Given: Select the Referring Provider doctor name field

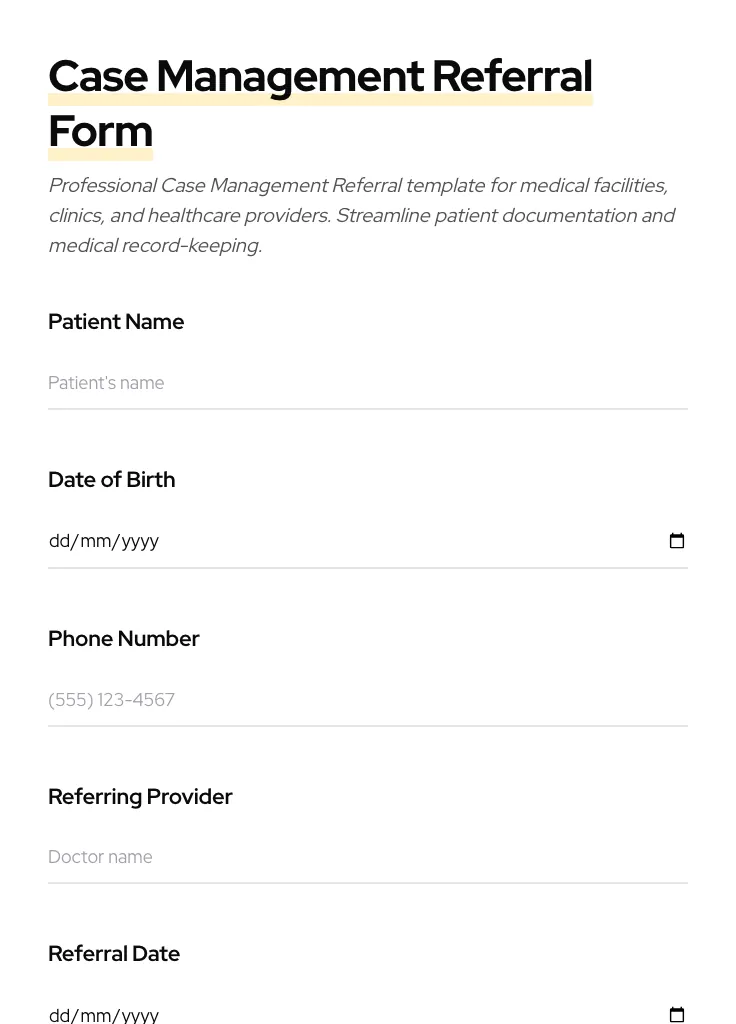Looking at the screenshot, I should click(300, 857).
